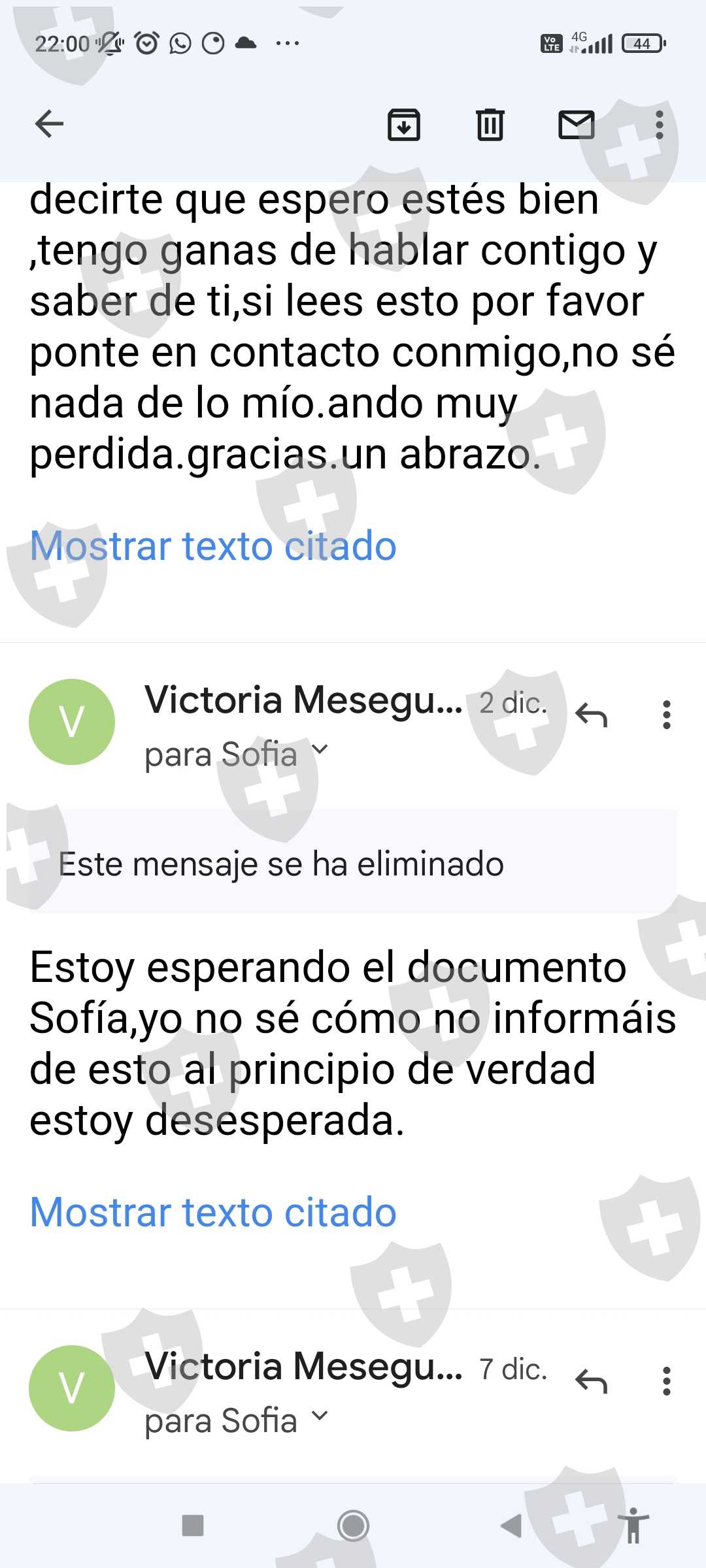This screenshot has width=706, height=1568.
Task: Expand recipient details on the 2 dic. message
Action: pyautogui.click(x=320, y=749)
